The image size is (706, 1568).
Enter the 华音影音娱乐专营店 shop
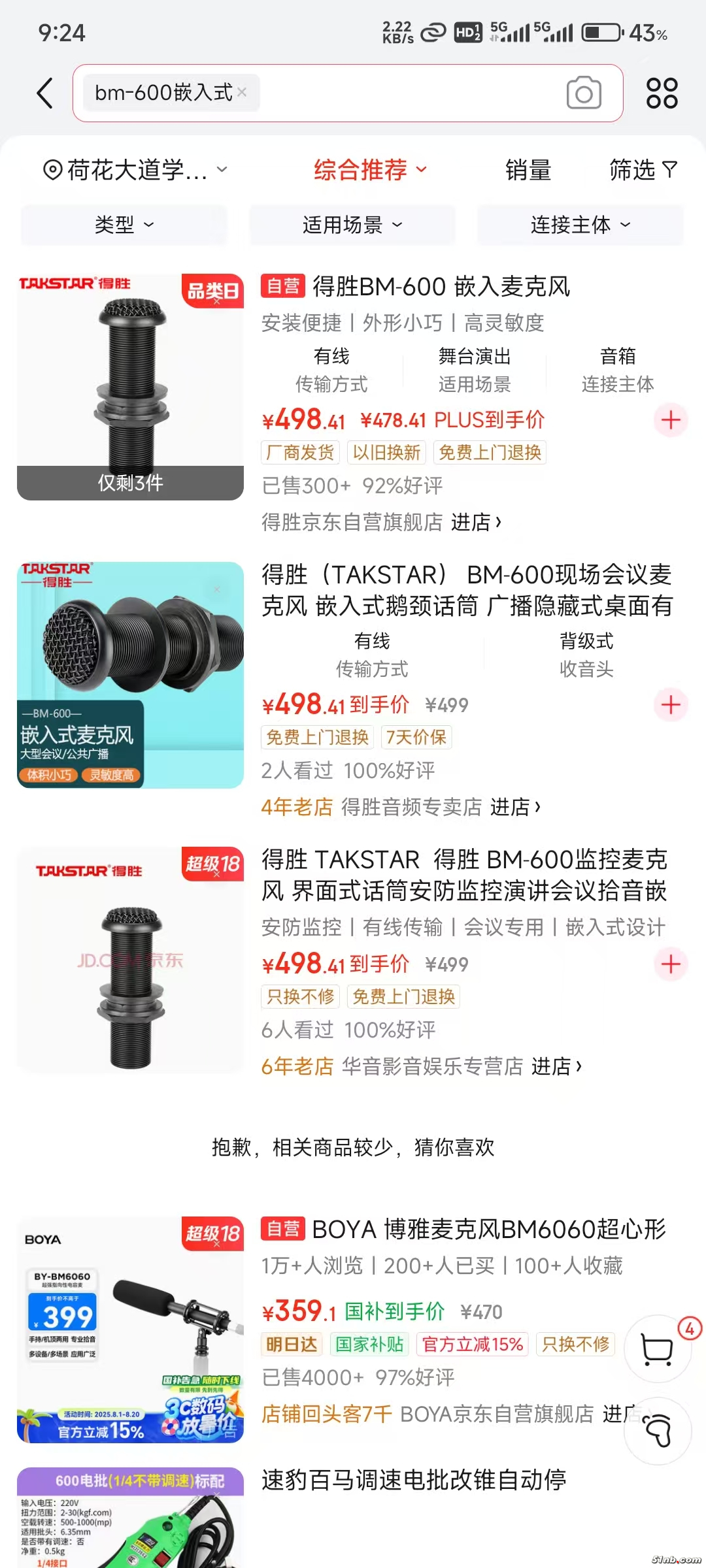[x=461, y=1067]
